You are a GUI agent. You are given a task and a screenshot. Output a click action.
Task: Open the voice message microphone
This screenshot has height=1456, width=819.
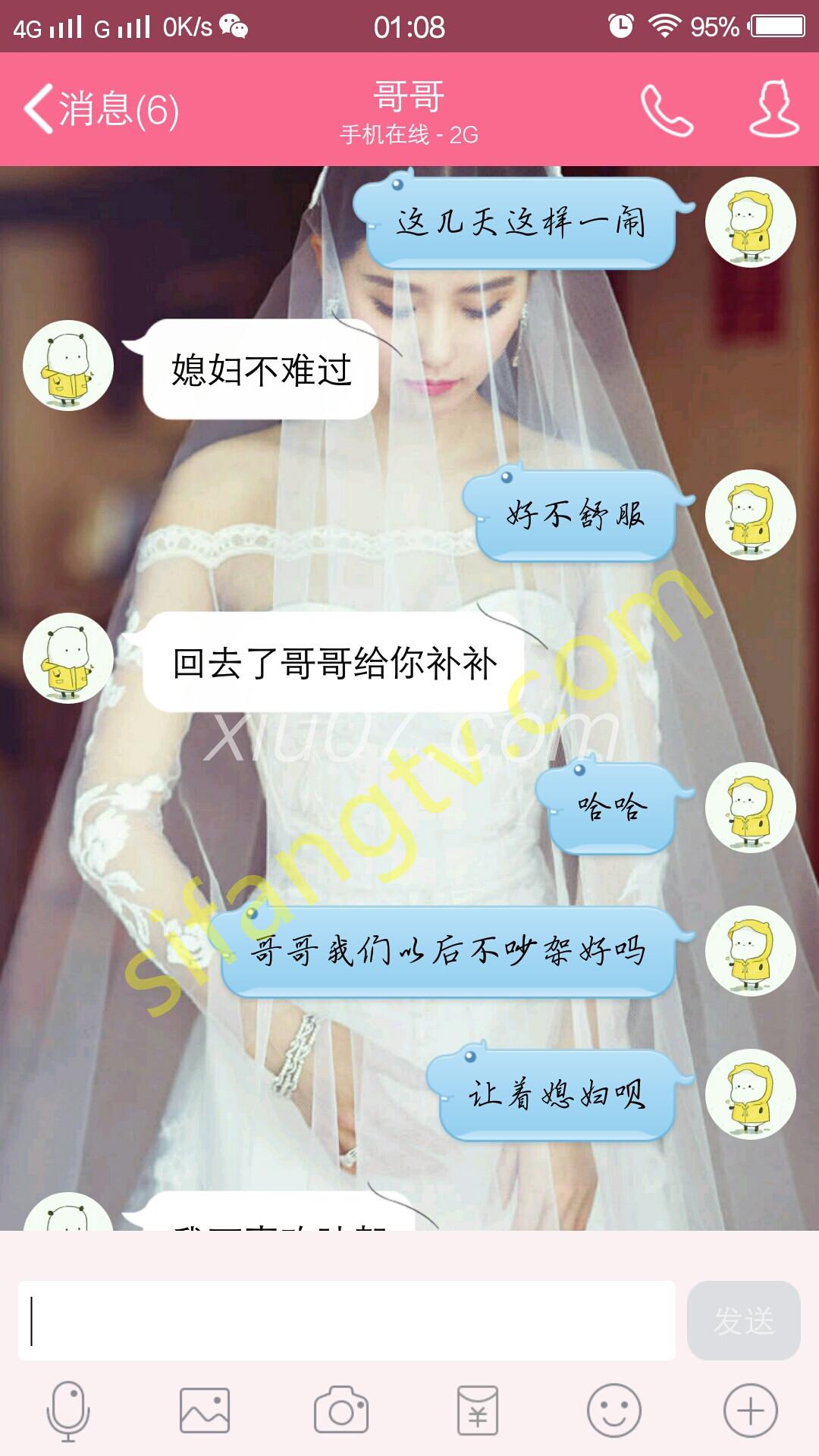click(68, 1410)
